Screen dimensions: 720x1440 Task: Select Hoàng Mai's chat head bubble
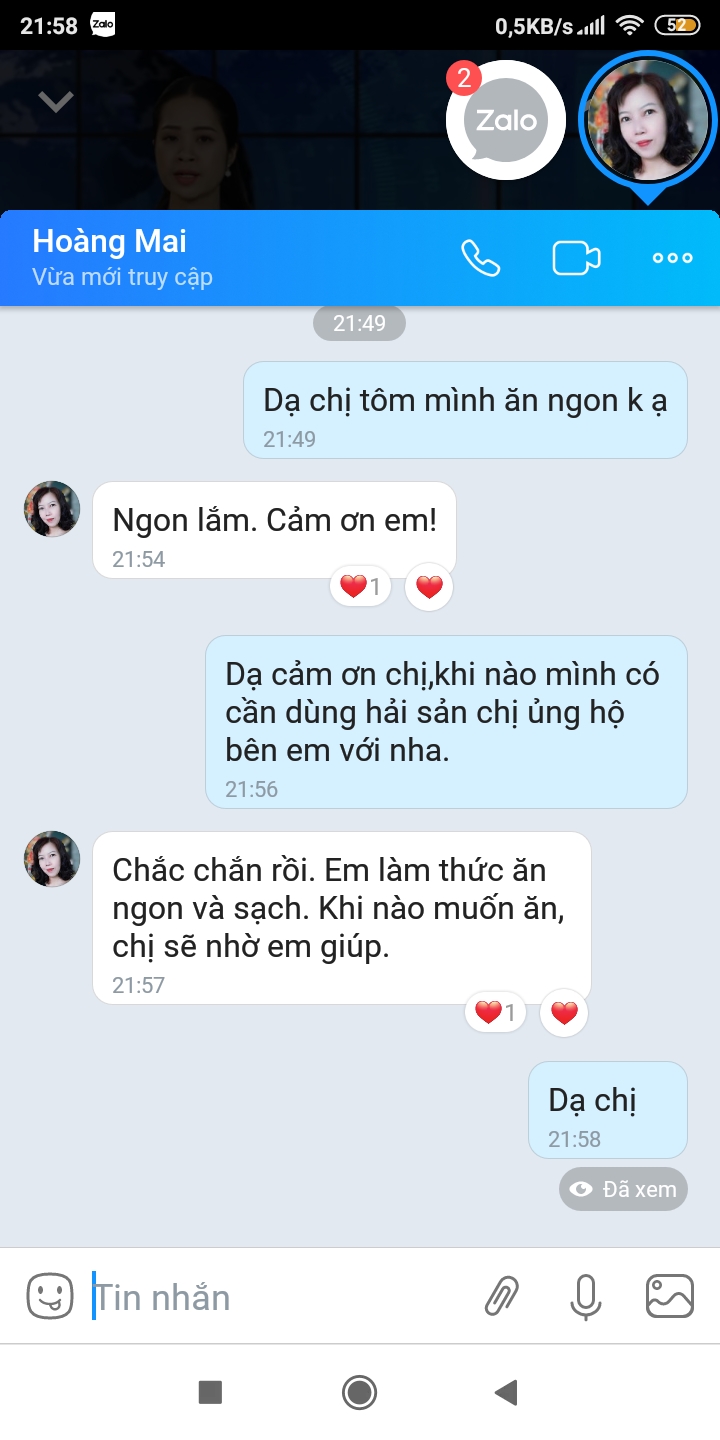[x=648, y=118]
